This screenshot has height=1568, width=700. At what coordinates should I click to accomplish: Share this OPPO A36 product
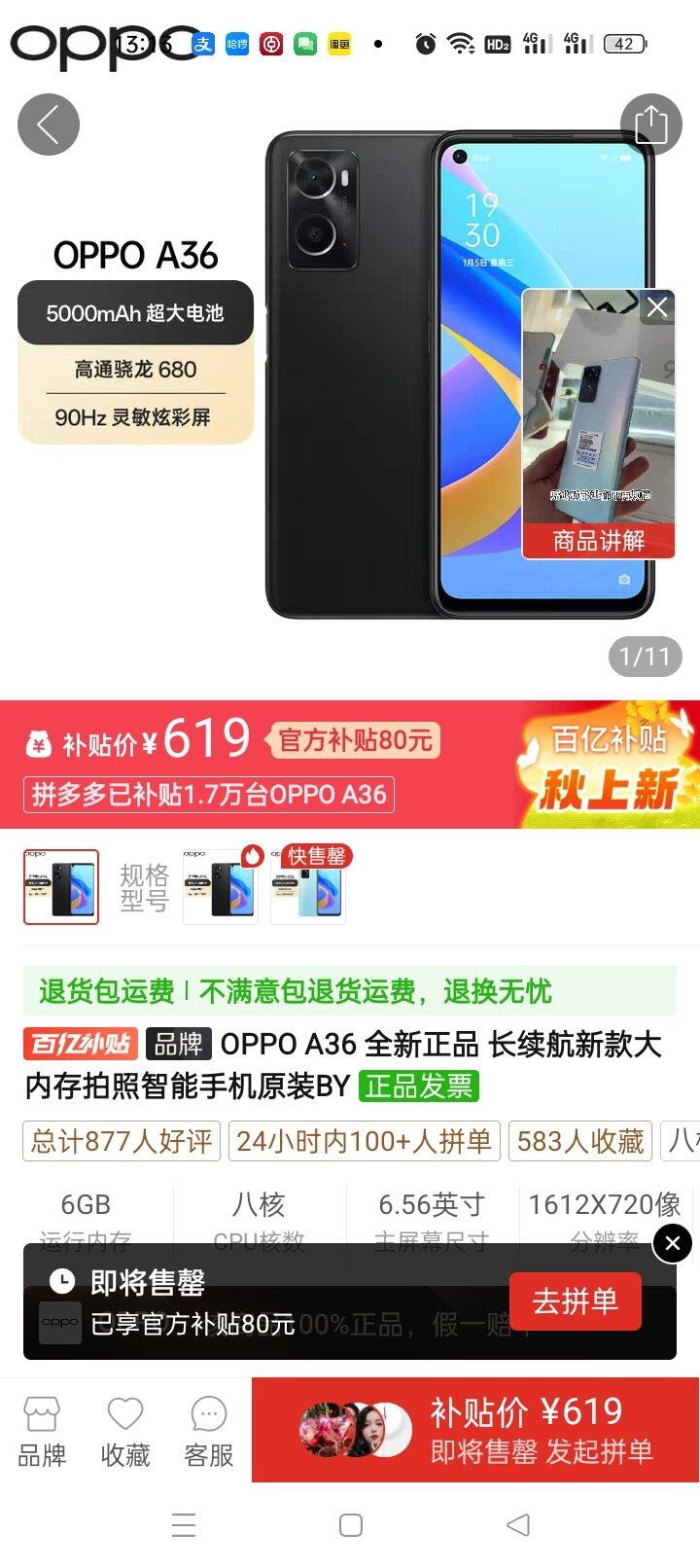[650, 125]
